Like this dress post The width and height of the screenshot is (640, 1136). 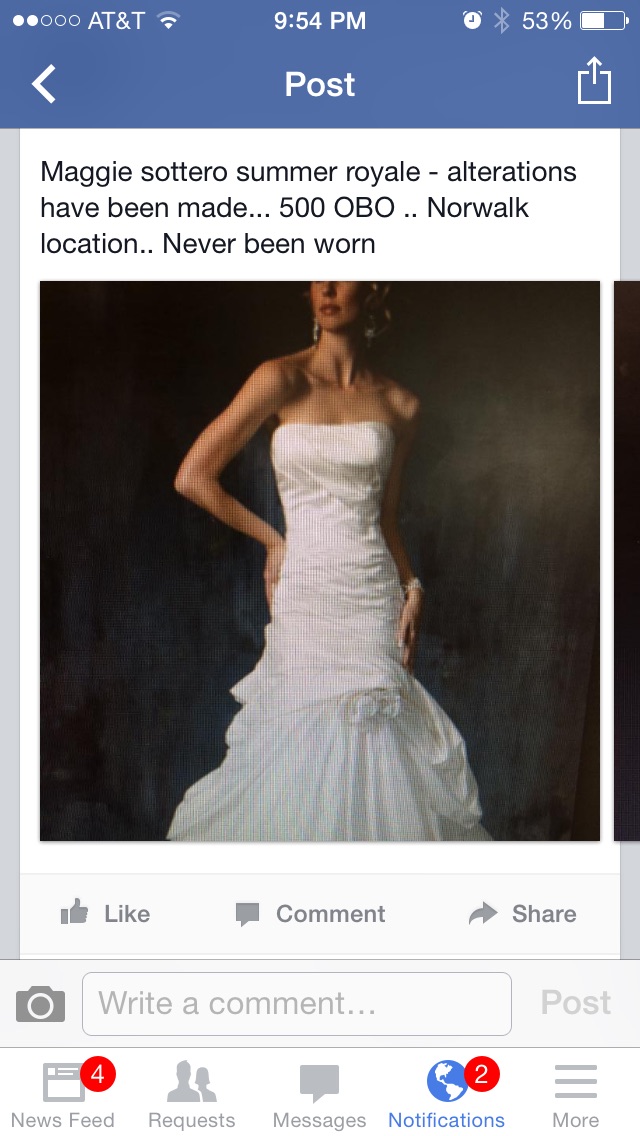click(105, 914)
